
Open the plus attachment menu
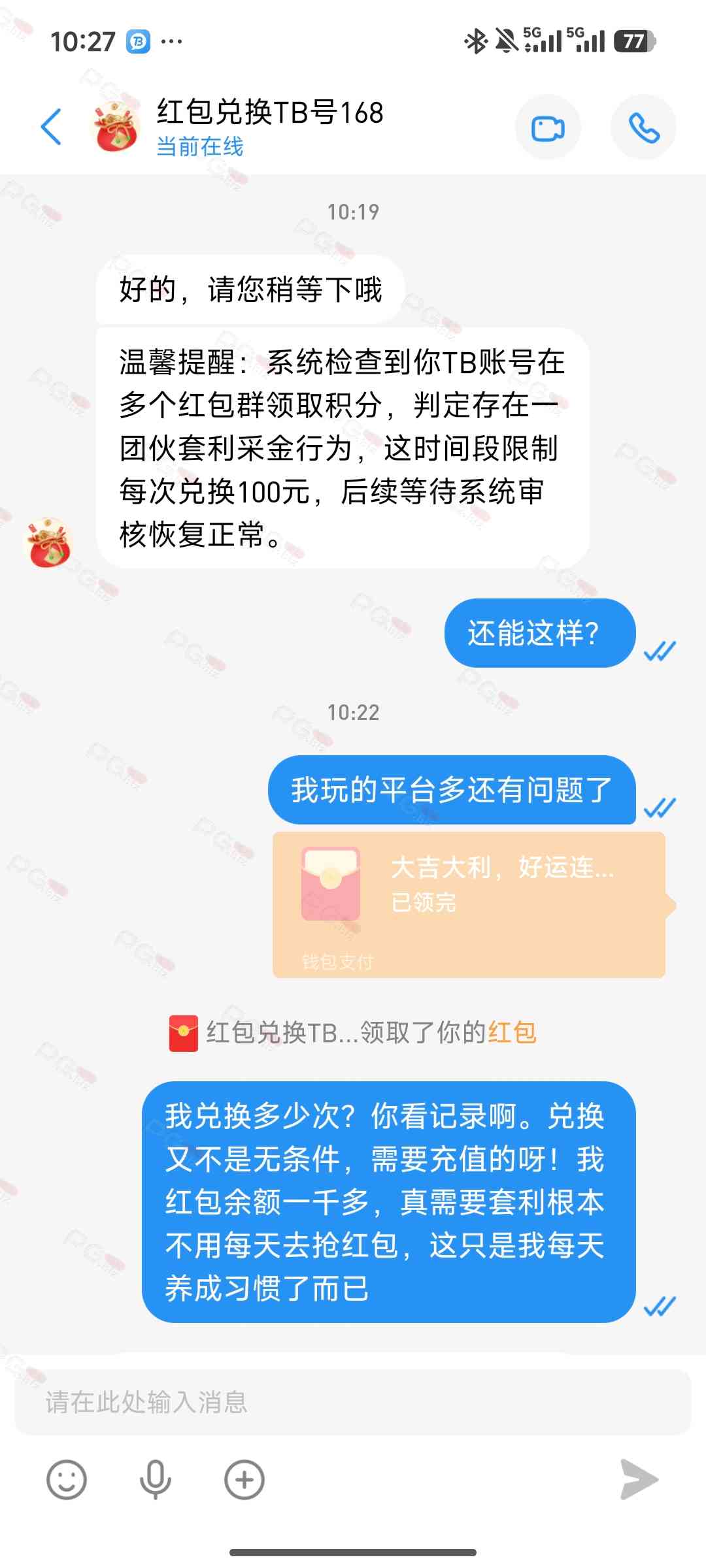tap(244, 1480)
